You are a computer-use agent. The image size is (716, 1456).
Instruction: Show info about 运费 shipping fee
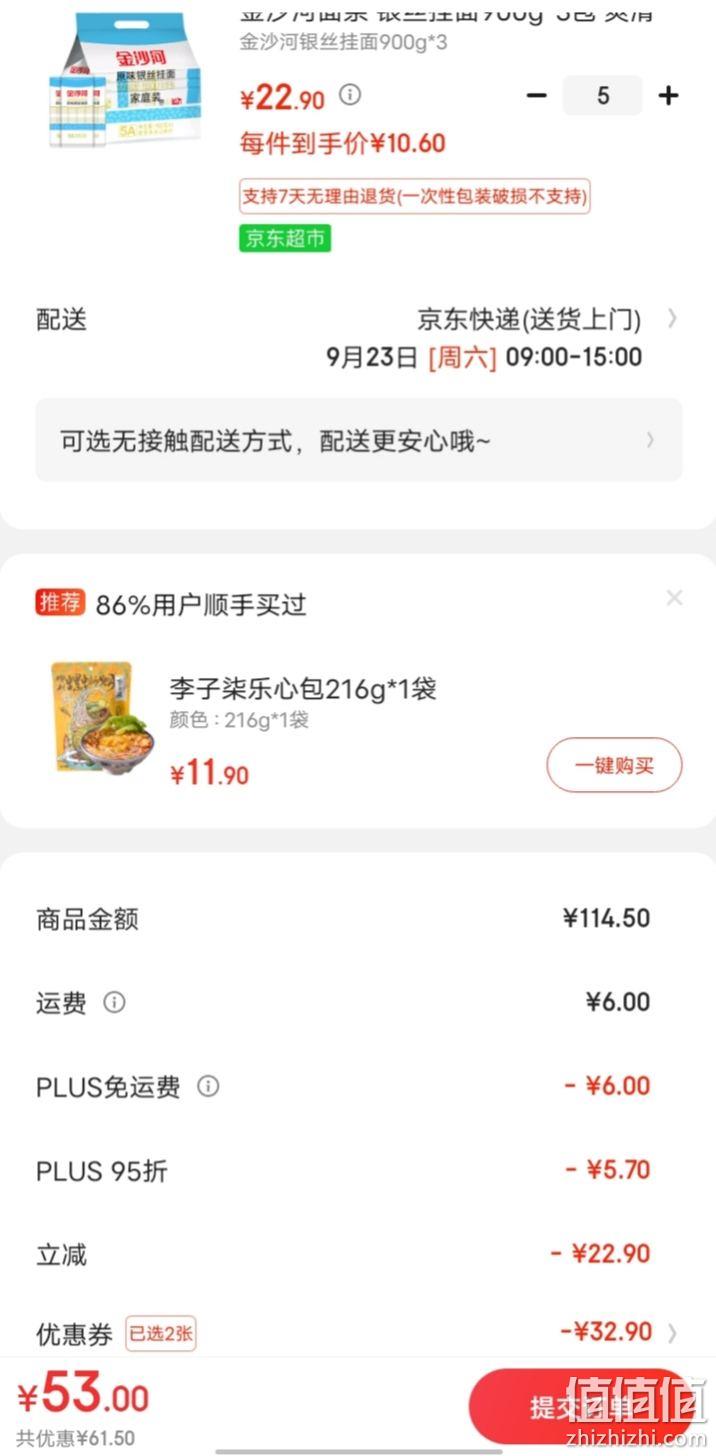click(115, 1002)
